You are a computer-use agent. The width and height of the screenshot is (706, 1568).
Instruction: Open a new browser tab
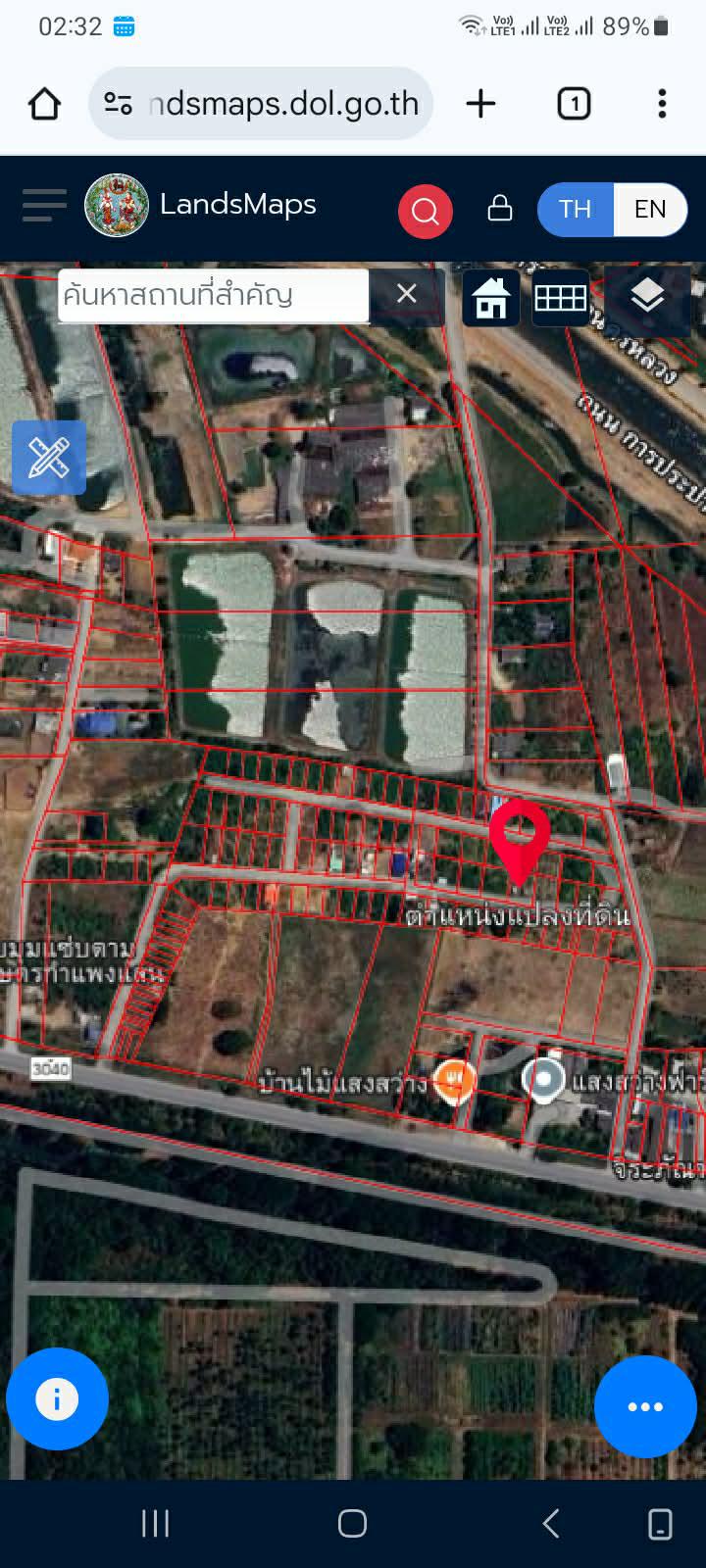[x=480, y=104]
